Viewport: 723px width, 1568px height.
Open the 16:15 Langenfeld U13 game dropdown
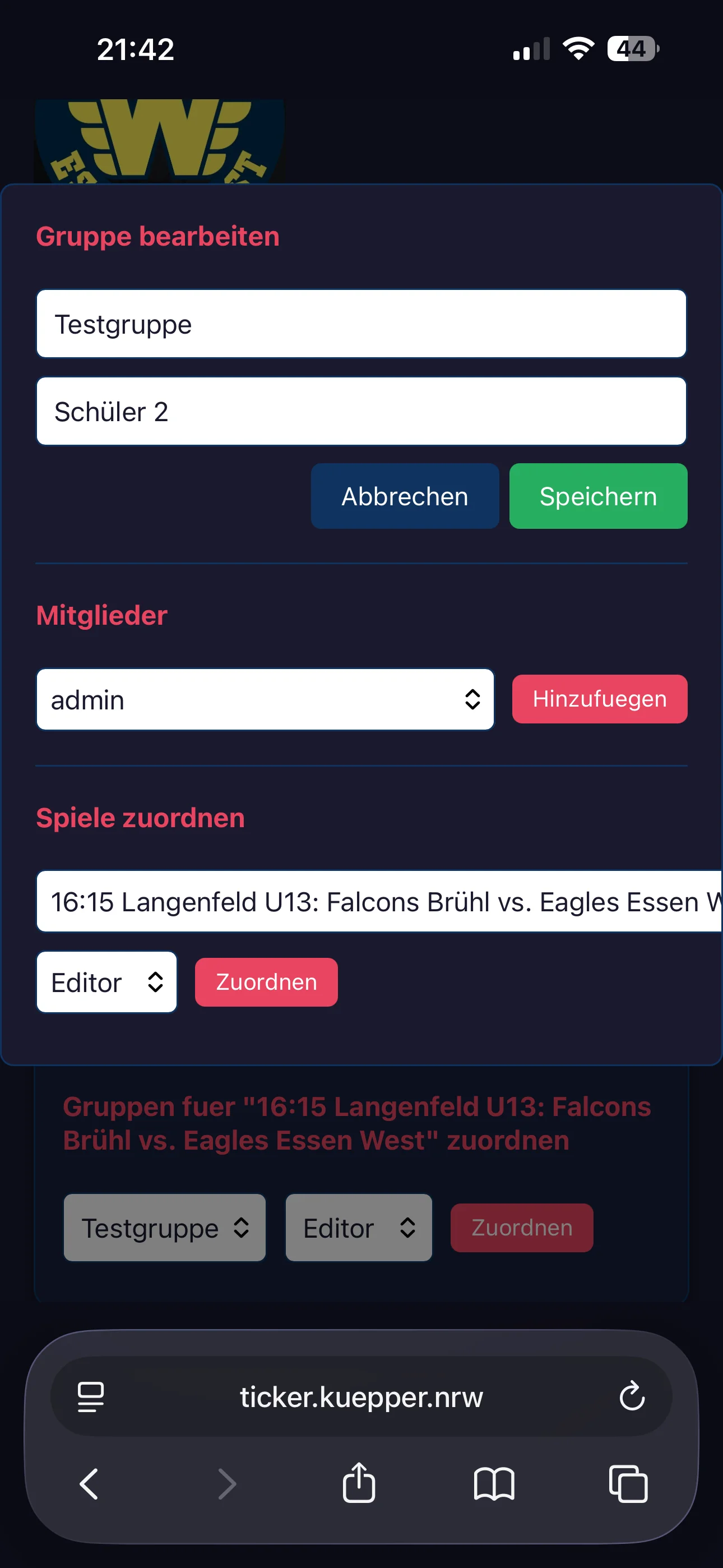(377, 901)
